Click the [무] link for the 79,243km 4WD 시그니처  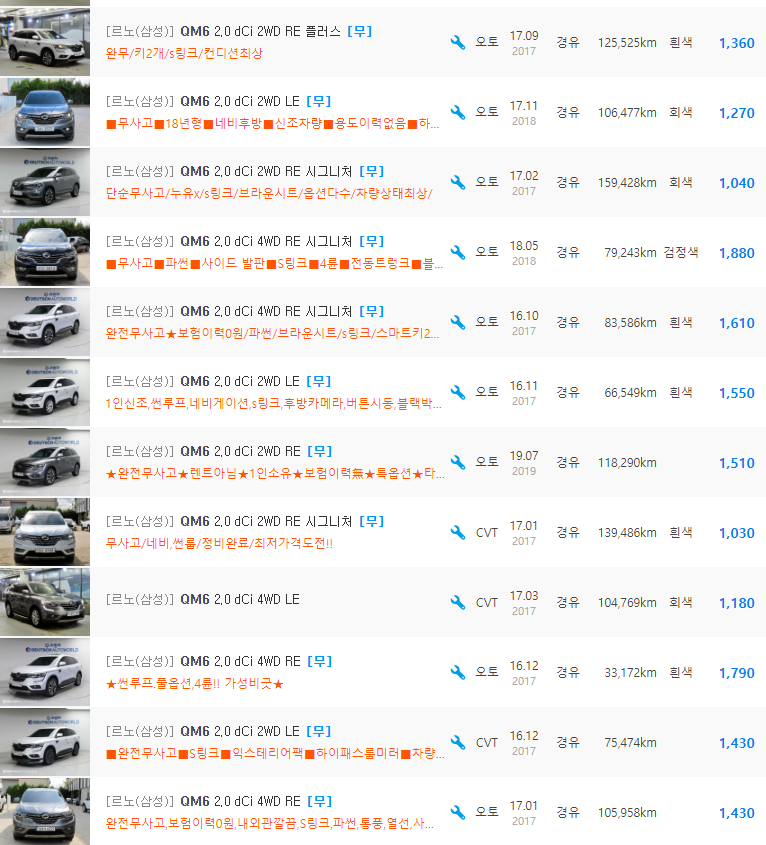pyautogui.click(x=372, y=241)
